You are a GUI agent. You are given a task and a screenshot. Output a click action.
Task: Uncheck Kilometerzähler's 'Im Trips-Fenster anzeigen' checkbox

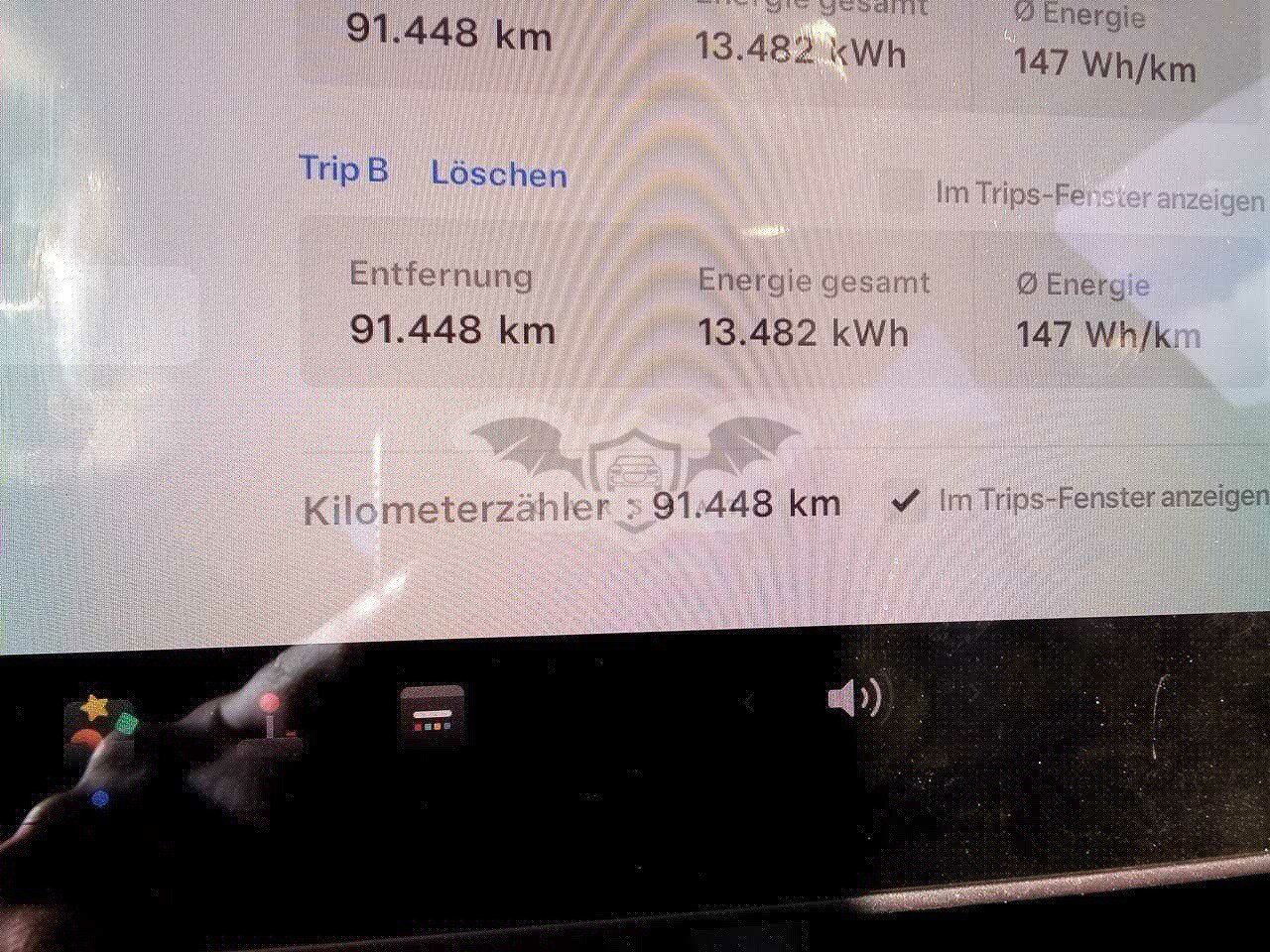click(904, 500)
